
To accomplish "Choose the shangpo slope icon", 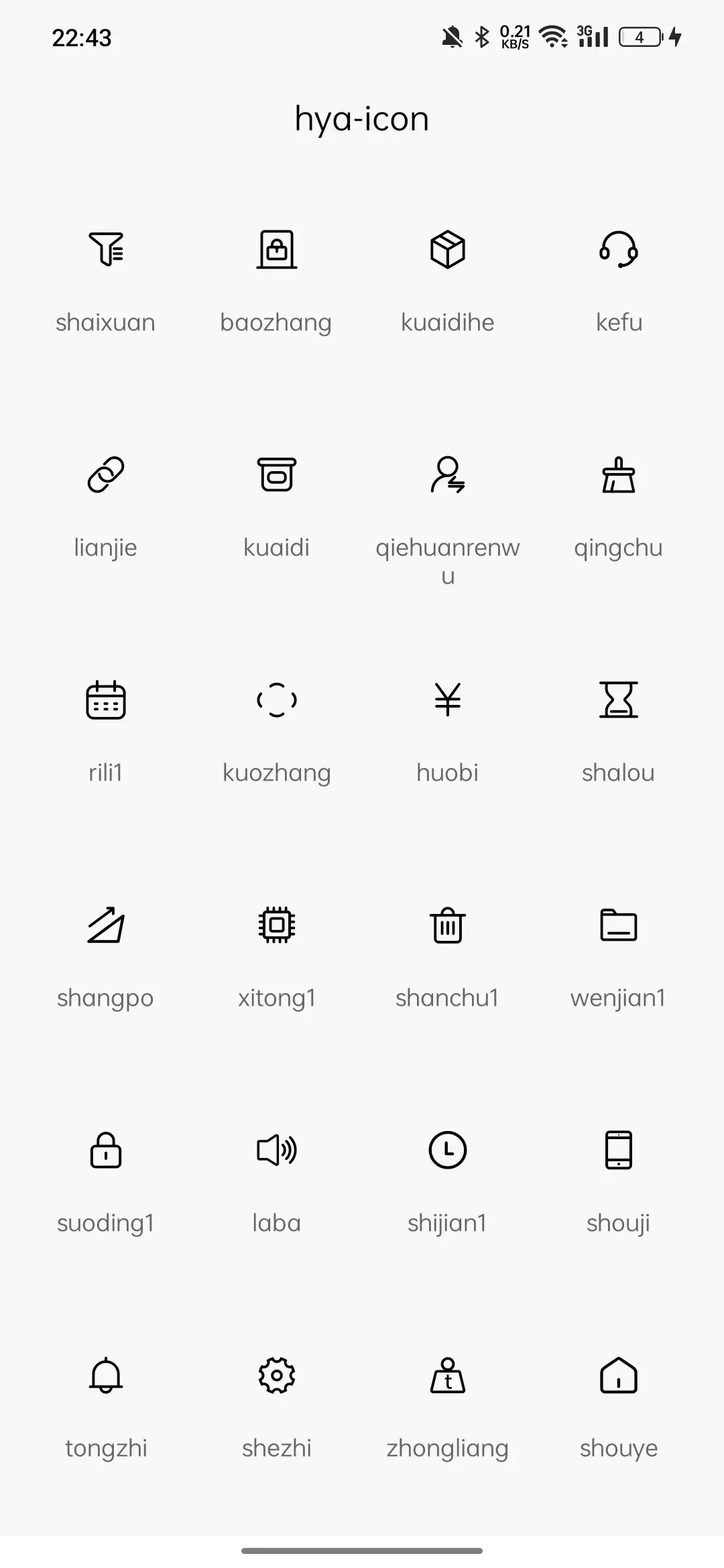I will pos(106,925).
